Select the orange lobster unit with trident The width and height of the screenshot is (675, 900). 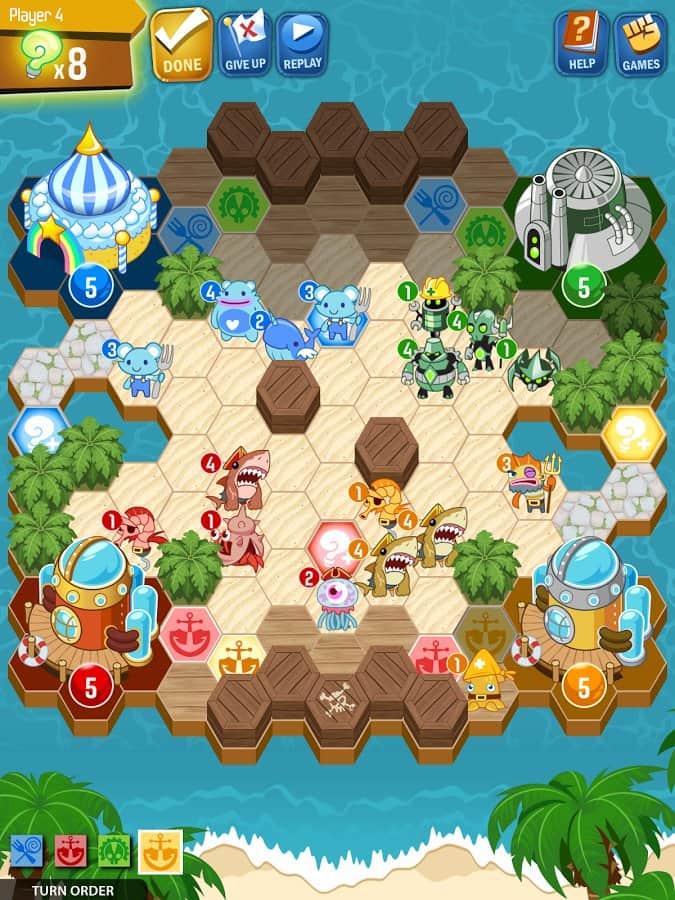[531, 483]
